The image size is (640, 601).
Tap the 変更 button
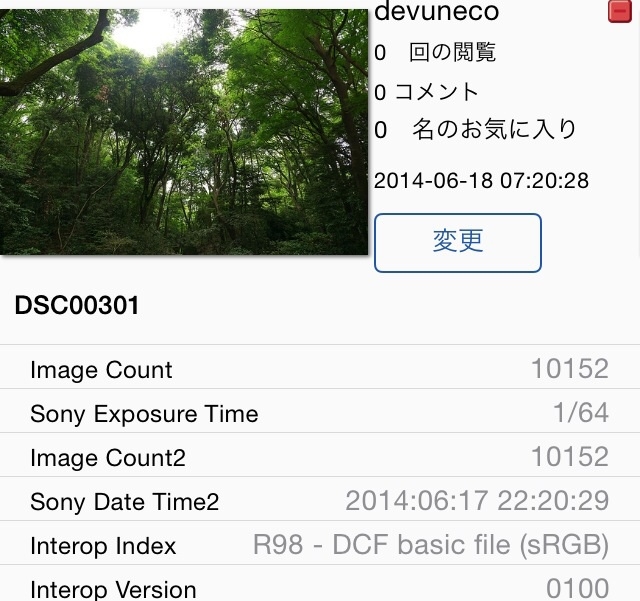pyautogui.click(x=458, y=243)
